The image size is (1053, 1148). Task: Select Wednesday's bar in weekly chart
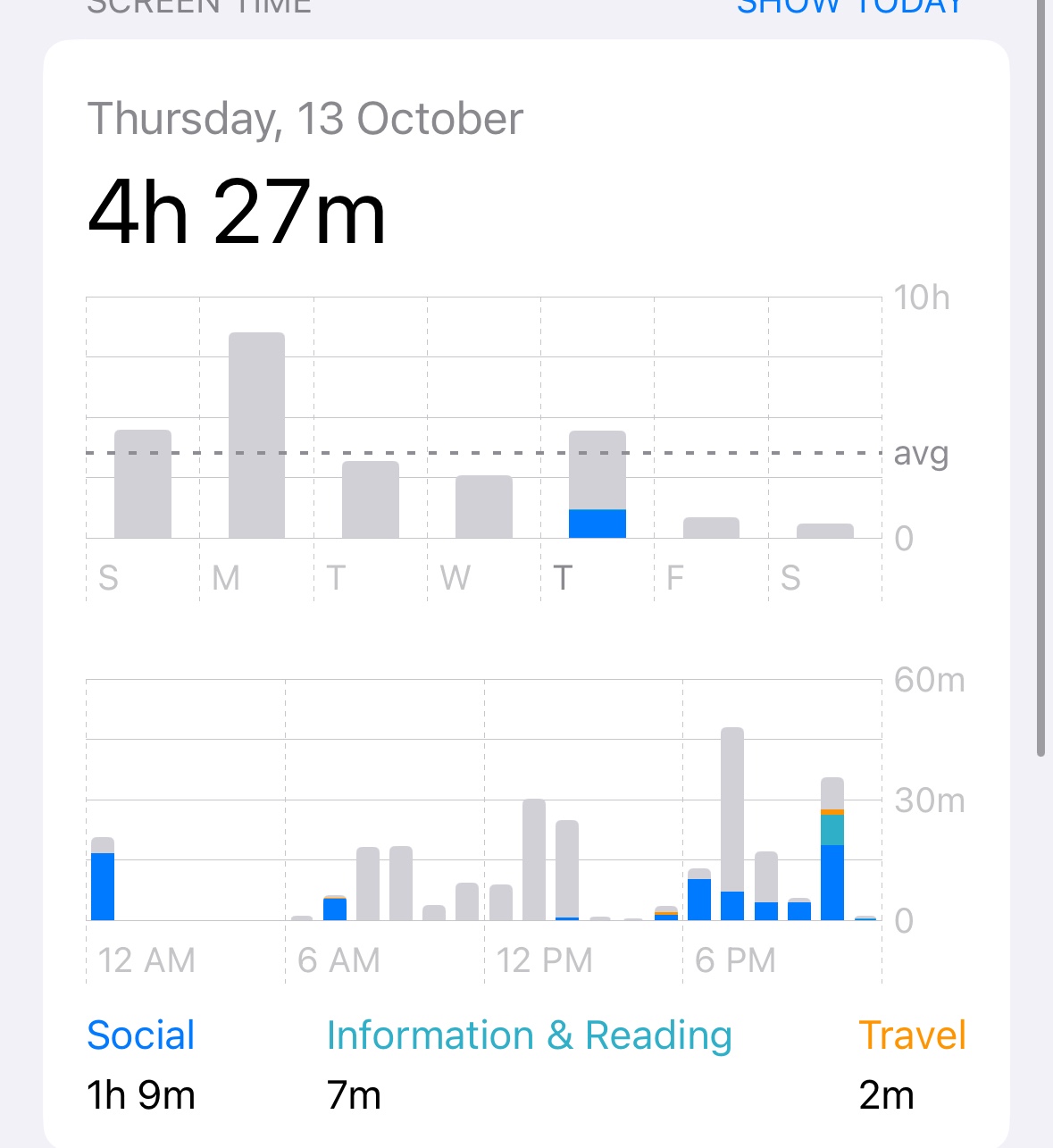pos(484,507)
